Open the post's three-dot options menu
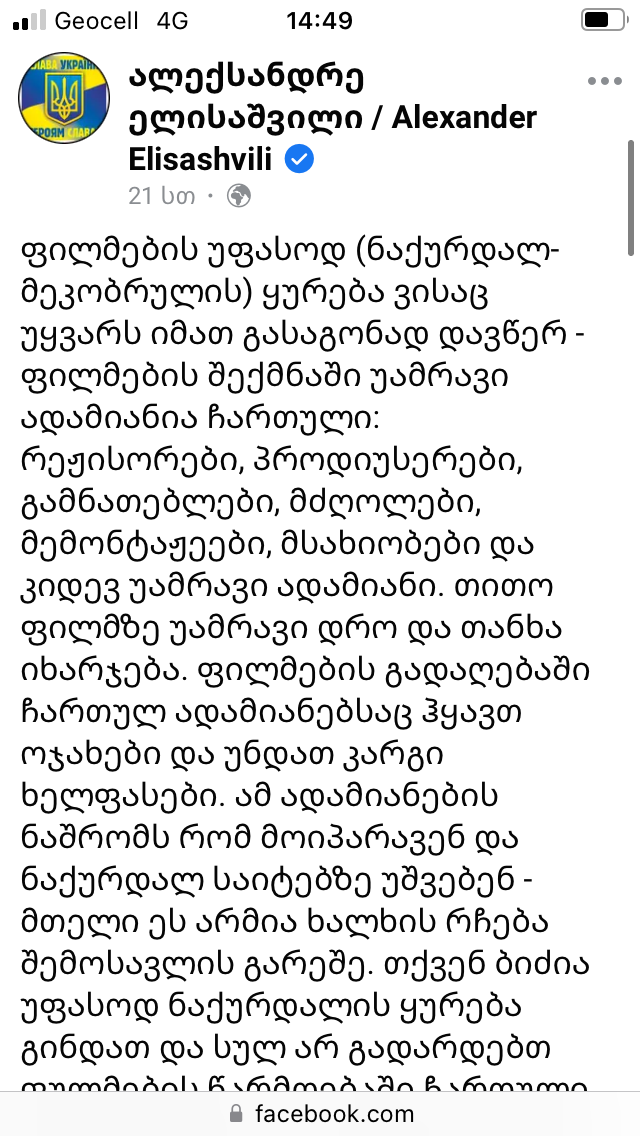The image size is (640, 1136). [x=605, y=82]
